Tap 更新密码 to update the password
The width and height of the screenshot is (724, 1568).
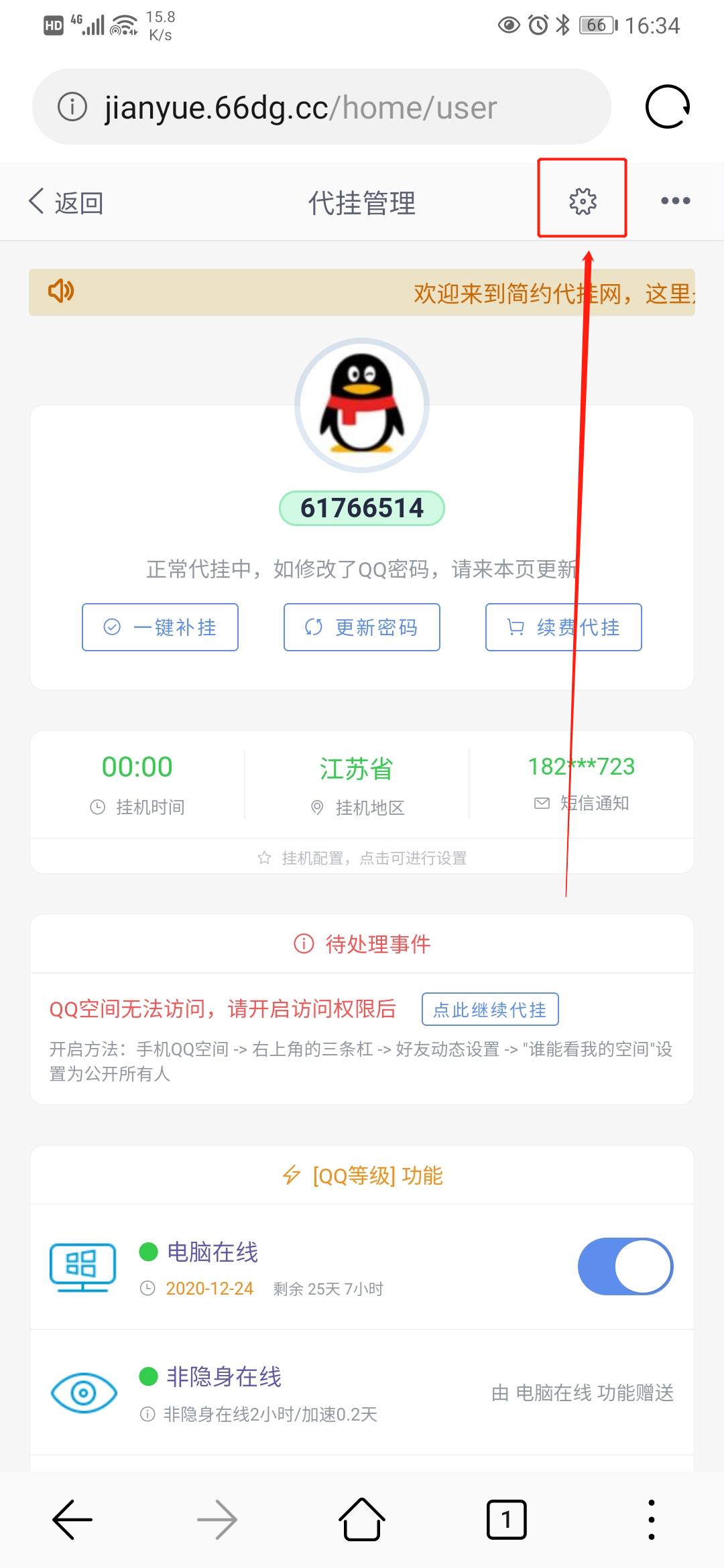pos(362,627)
